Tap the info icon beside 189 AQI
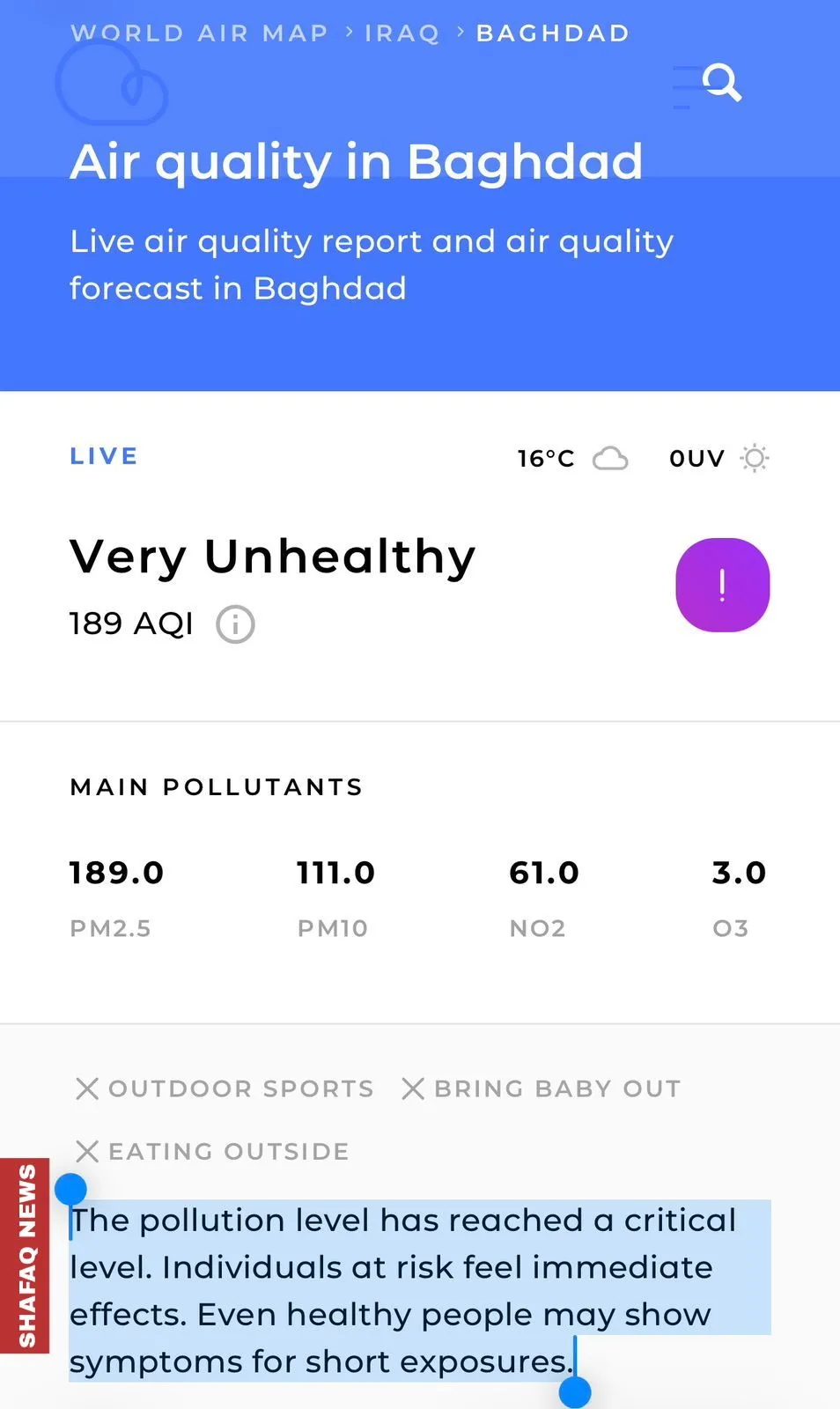The height and width of the screenshot is (1409, 840). 235,624
